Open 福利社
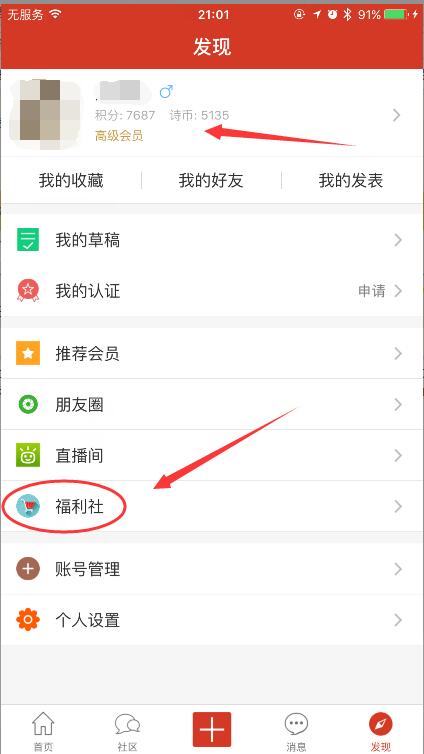 [x=212, y=506]
